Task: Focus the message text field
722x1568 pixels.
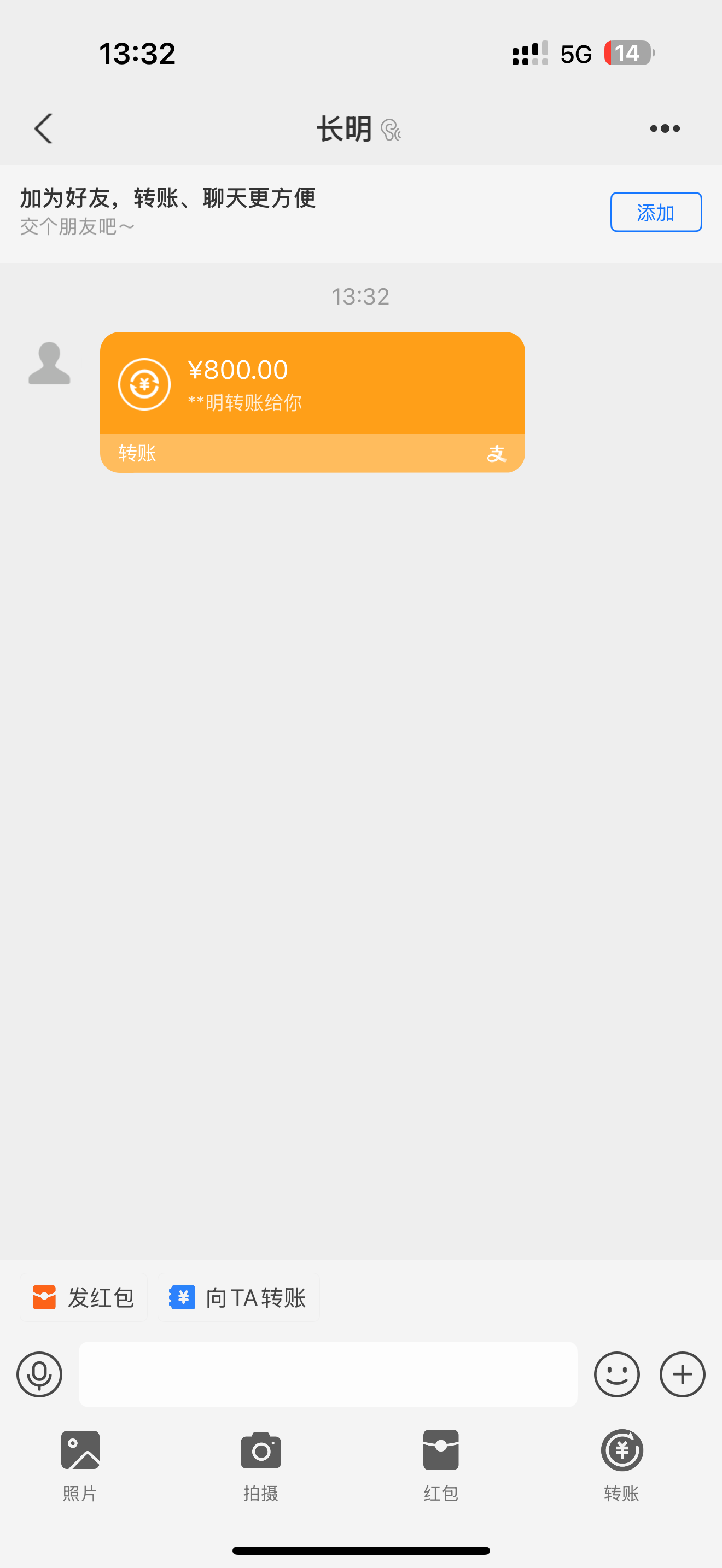Action: 328,1374
